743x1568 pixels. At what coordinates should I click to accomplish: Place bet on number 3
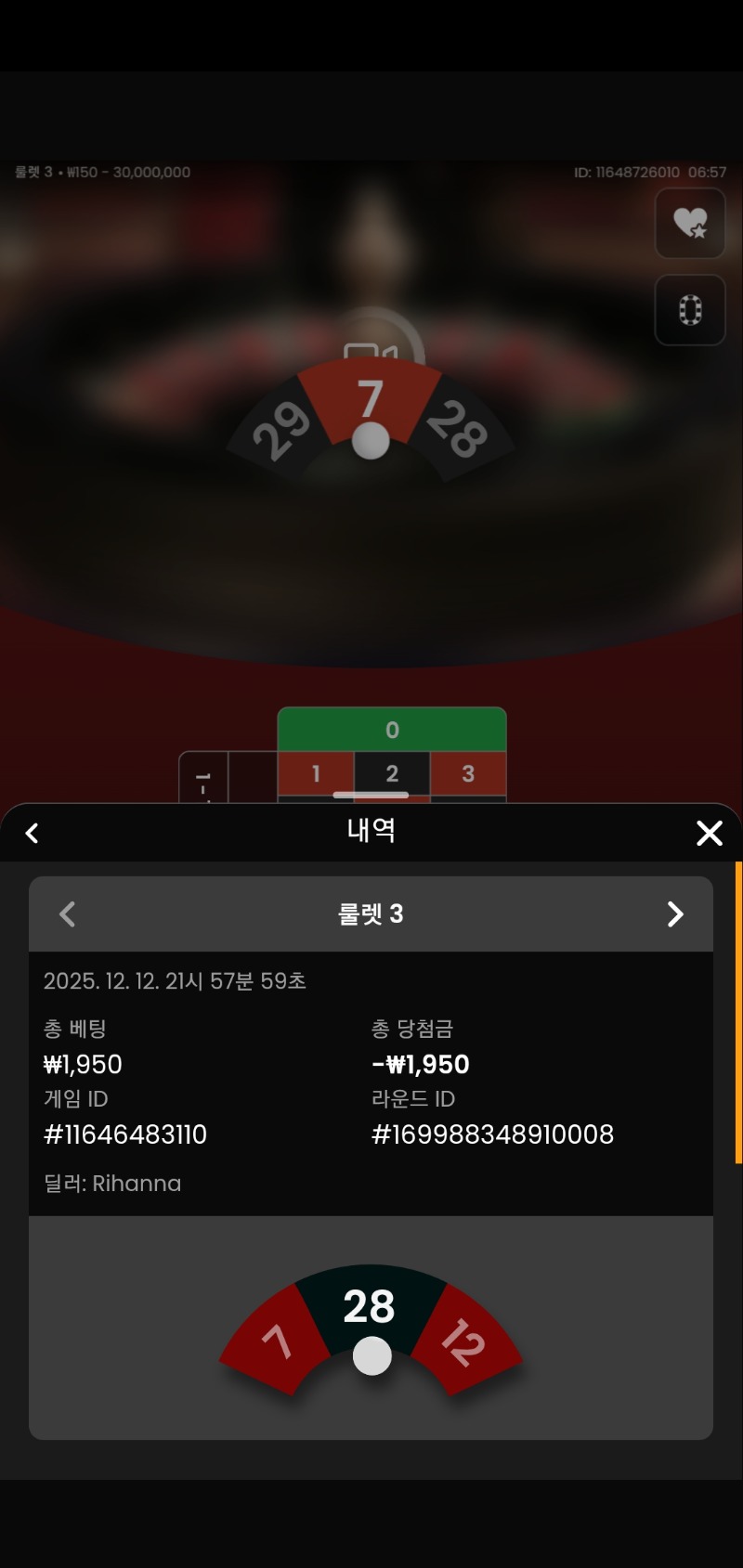point(468,772)
